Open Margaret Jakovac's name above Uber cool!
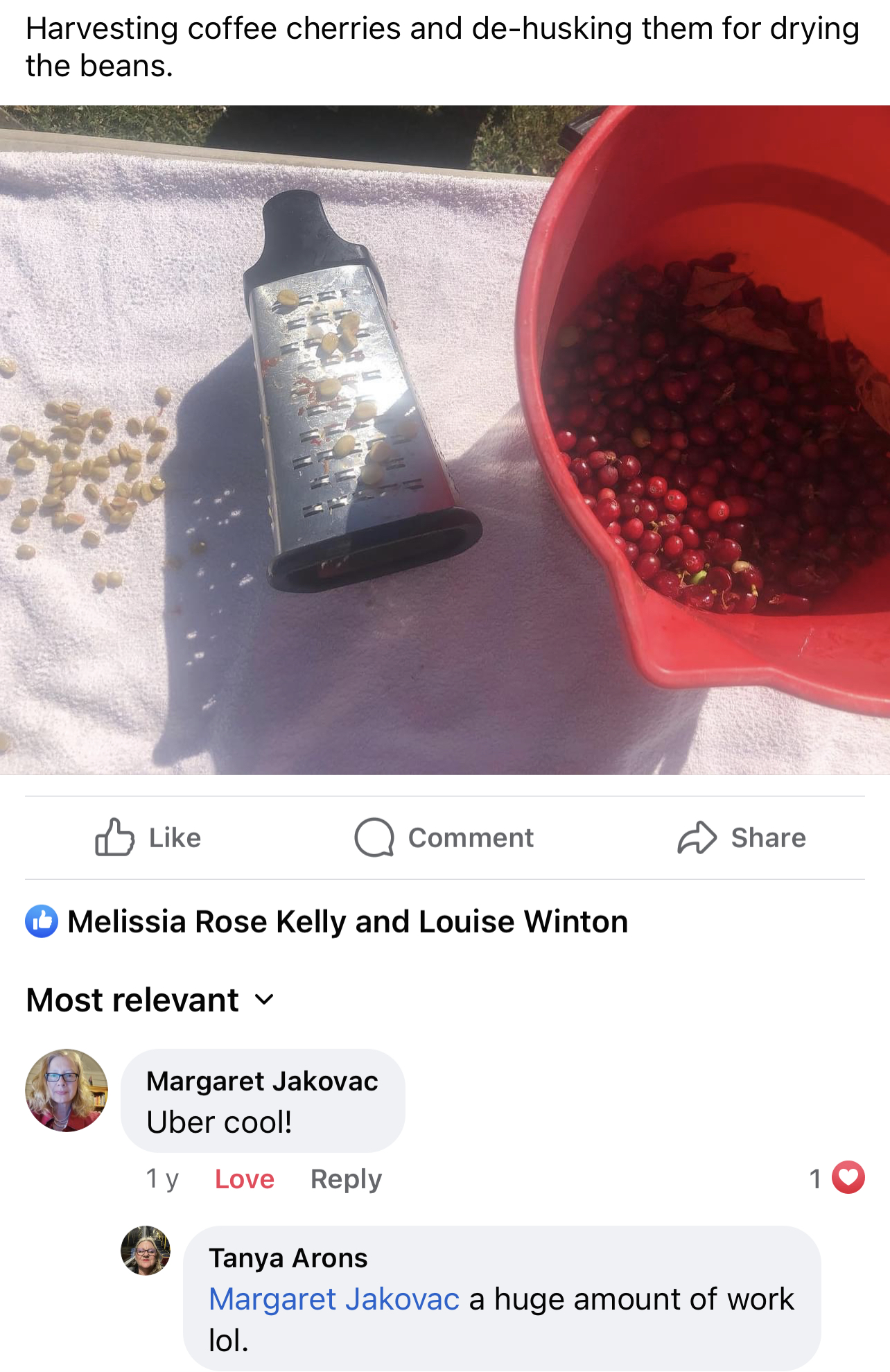 tap(262, 1081)
